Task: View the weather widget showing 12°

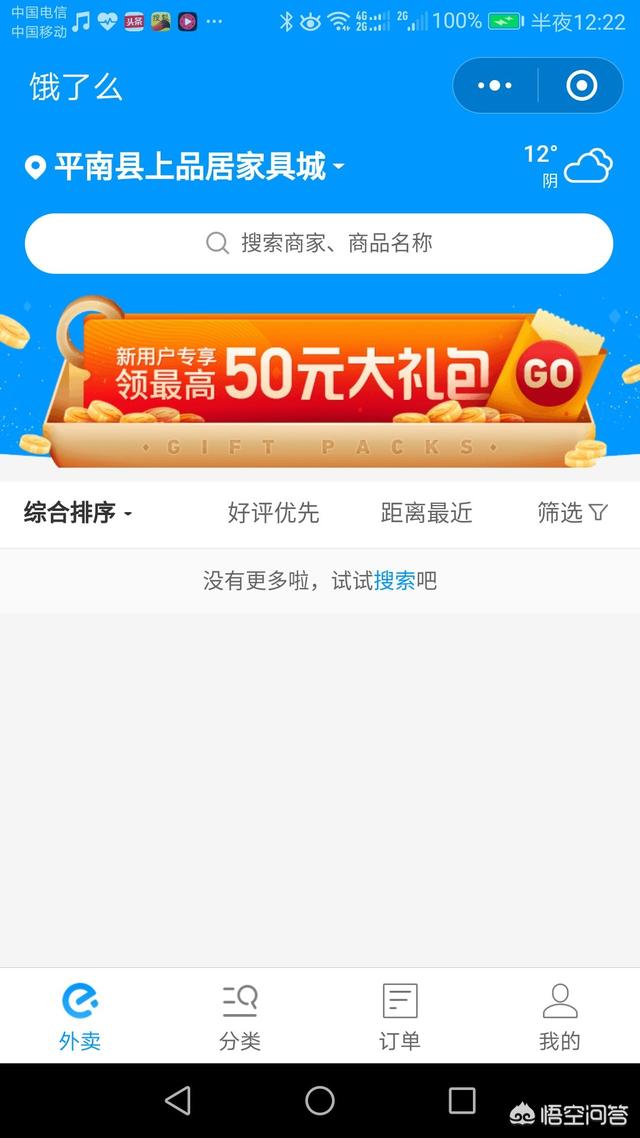Action: point(568,166)
